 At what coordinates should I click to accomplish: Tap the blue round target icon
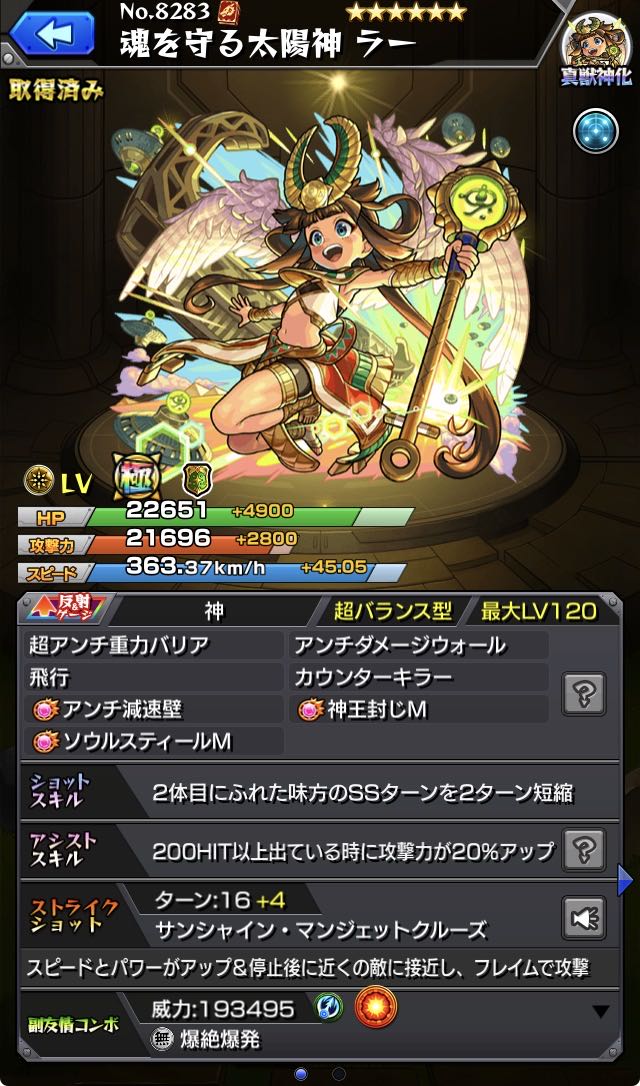[x=594, y=131]
